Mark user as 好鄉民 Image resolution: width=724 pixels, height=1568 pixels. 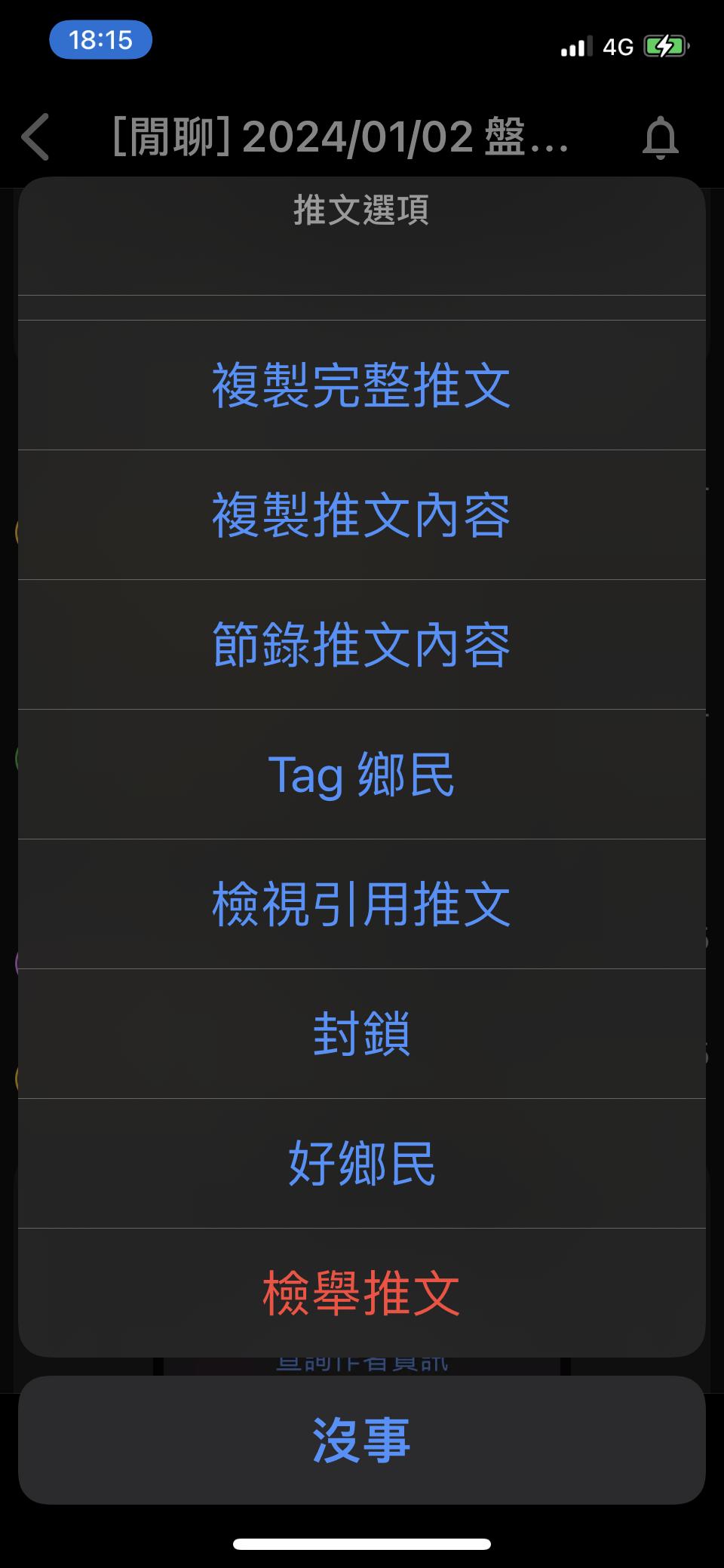click(361, 1164)
